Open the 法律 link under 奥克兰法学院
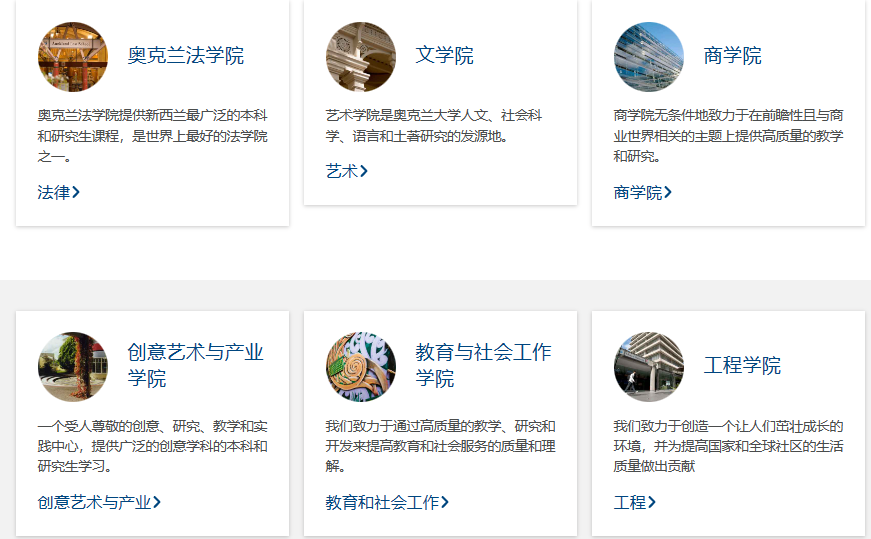This screenshot has width=871, height=539. 58,192
